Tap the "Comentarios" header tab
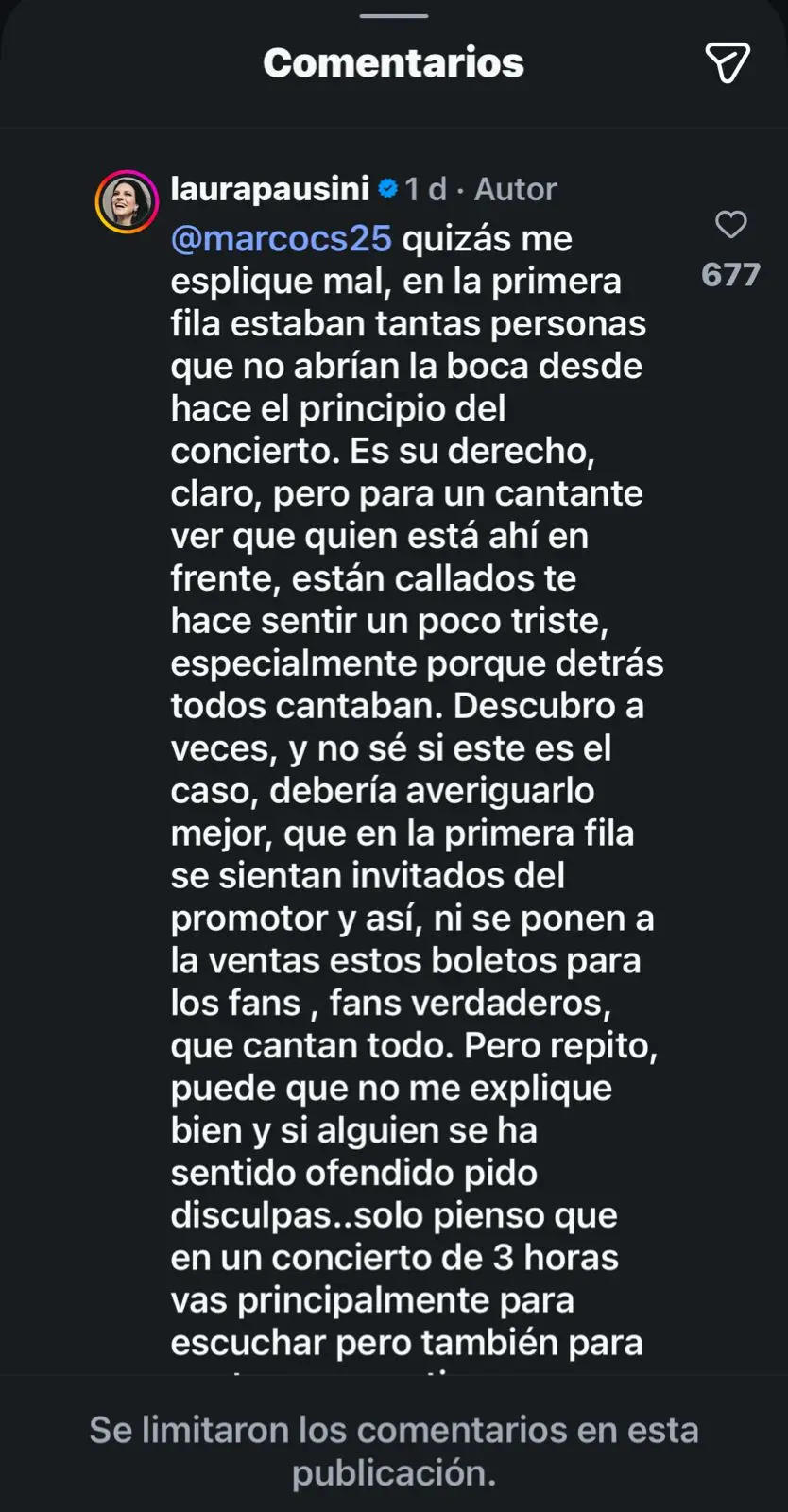The height and width of the screenshot is (1512, 788). point(393,62)
